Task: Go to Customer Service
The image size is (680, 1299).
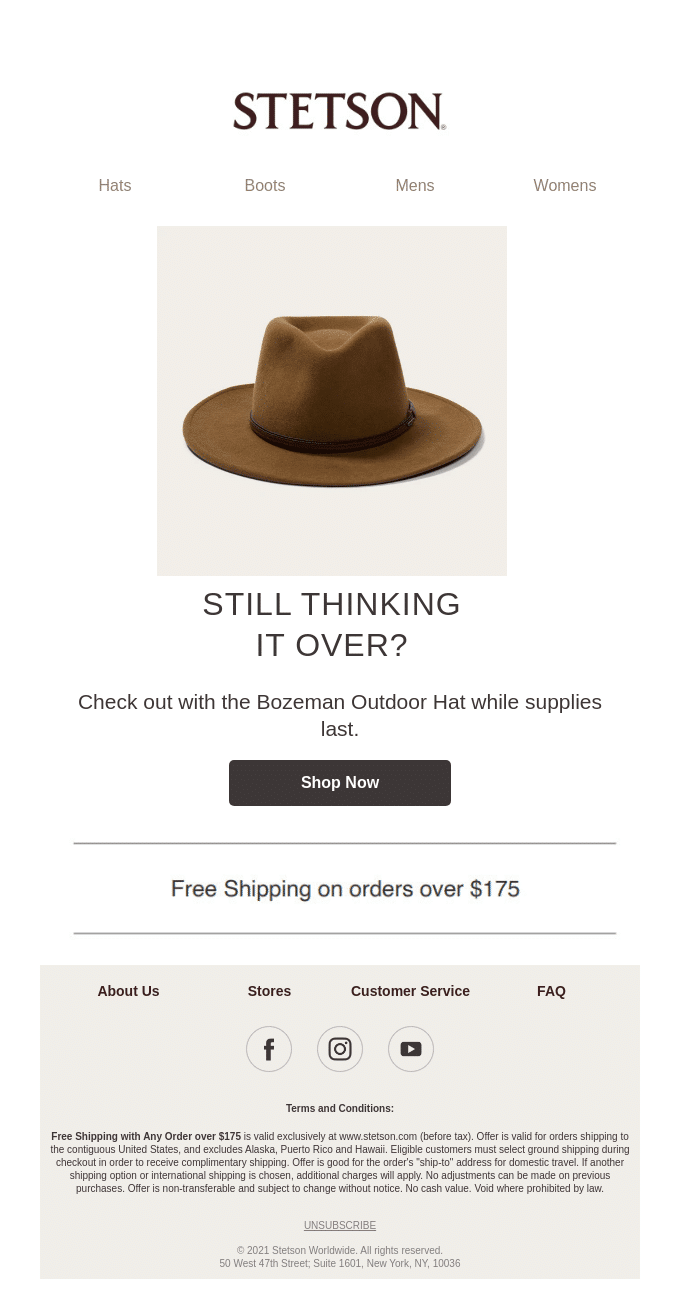Action: click(x=410, y=991)
